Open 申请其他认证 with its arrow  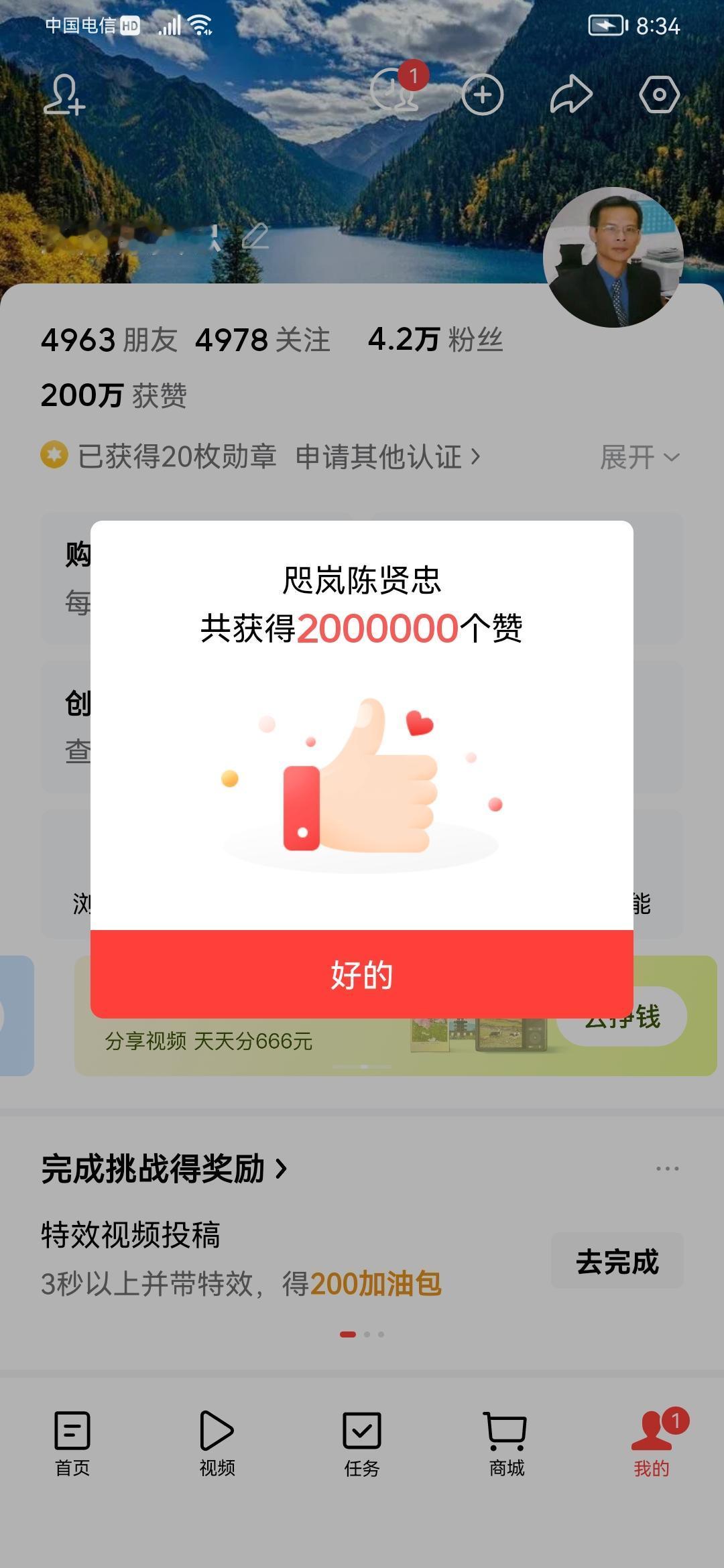pos(385,457)
